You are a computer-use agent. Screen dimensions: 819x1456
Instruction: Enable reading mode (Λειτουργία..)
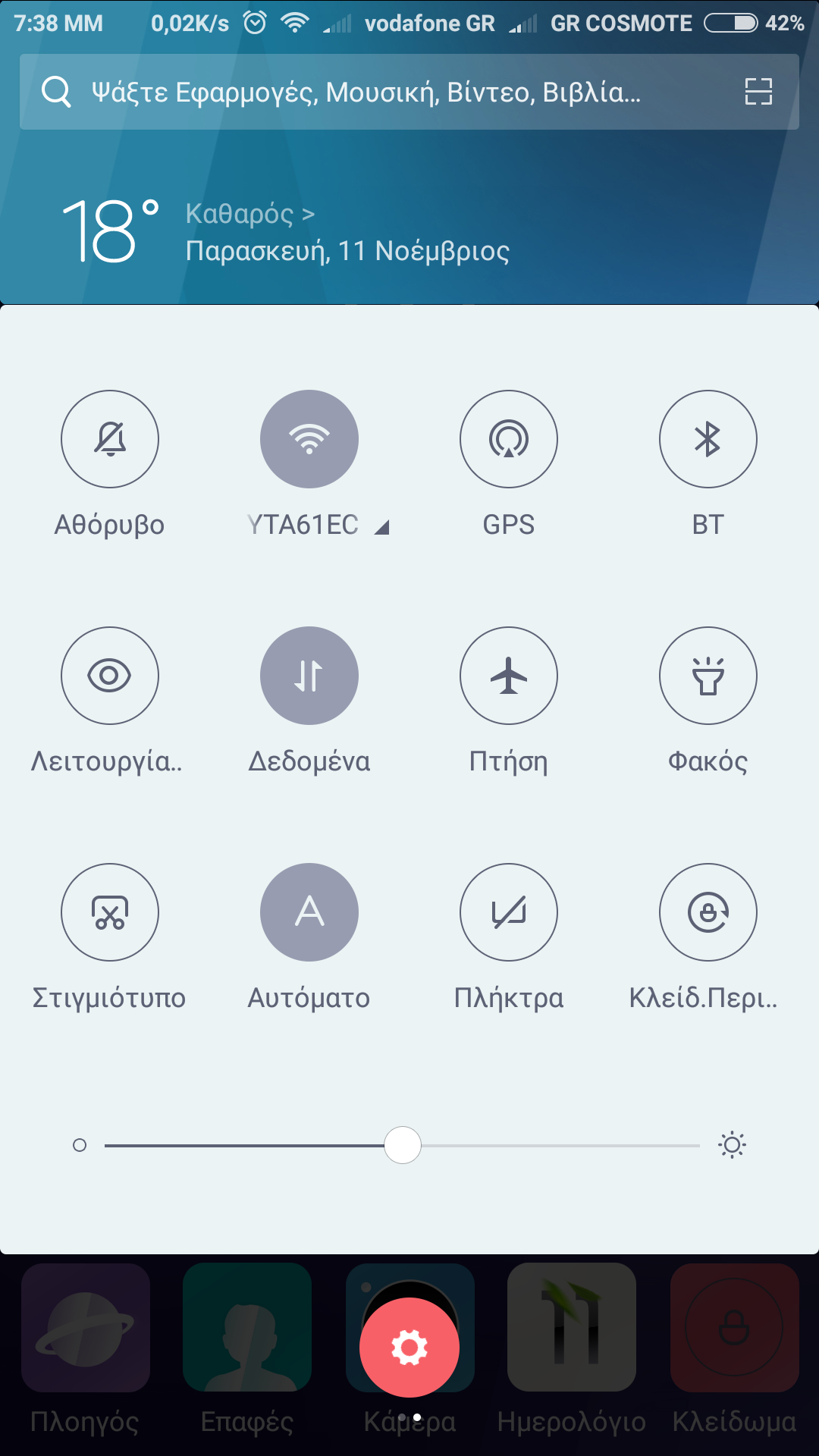click(110, 676)
